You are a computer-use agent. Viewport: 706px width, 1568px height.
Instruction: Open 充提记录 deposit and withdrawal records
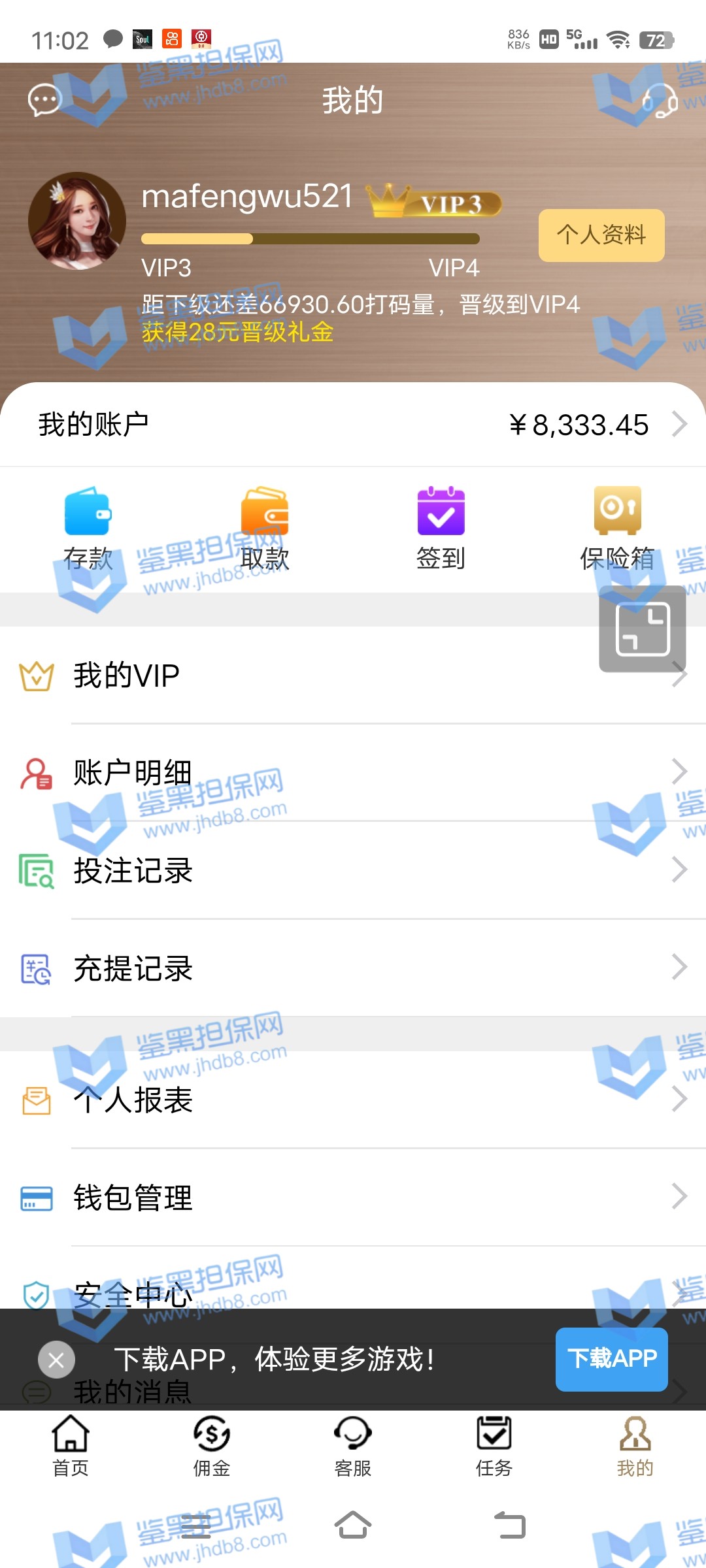[x=353, y=968]
